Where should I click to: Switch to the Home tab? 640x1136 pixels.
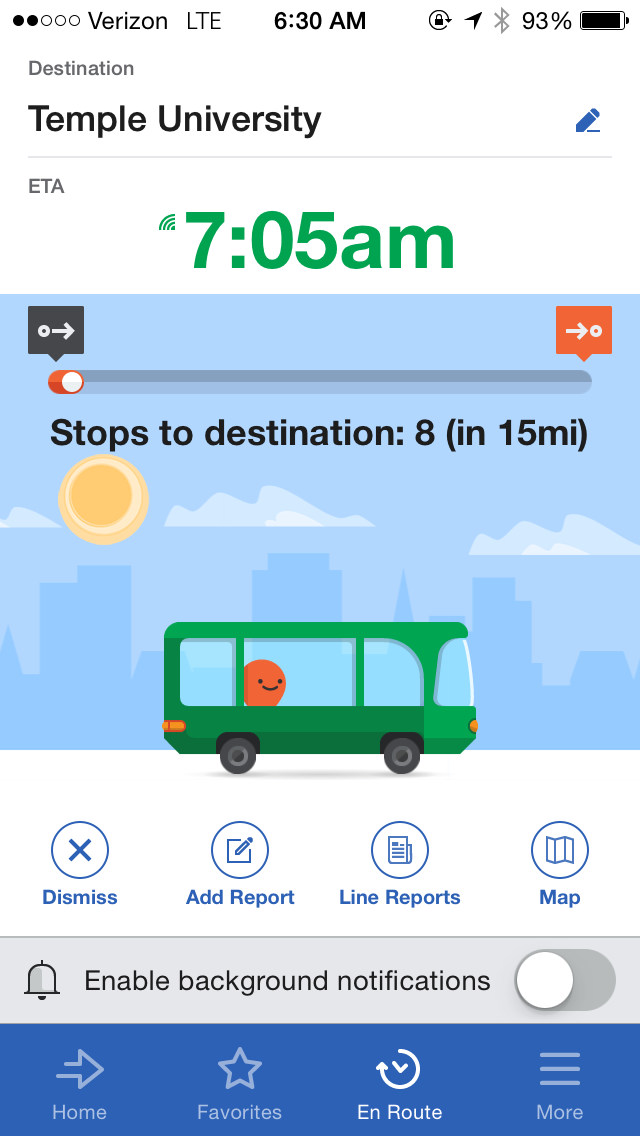click(x=80, y=1086)
